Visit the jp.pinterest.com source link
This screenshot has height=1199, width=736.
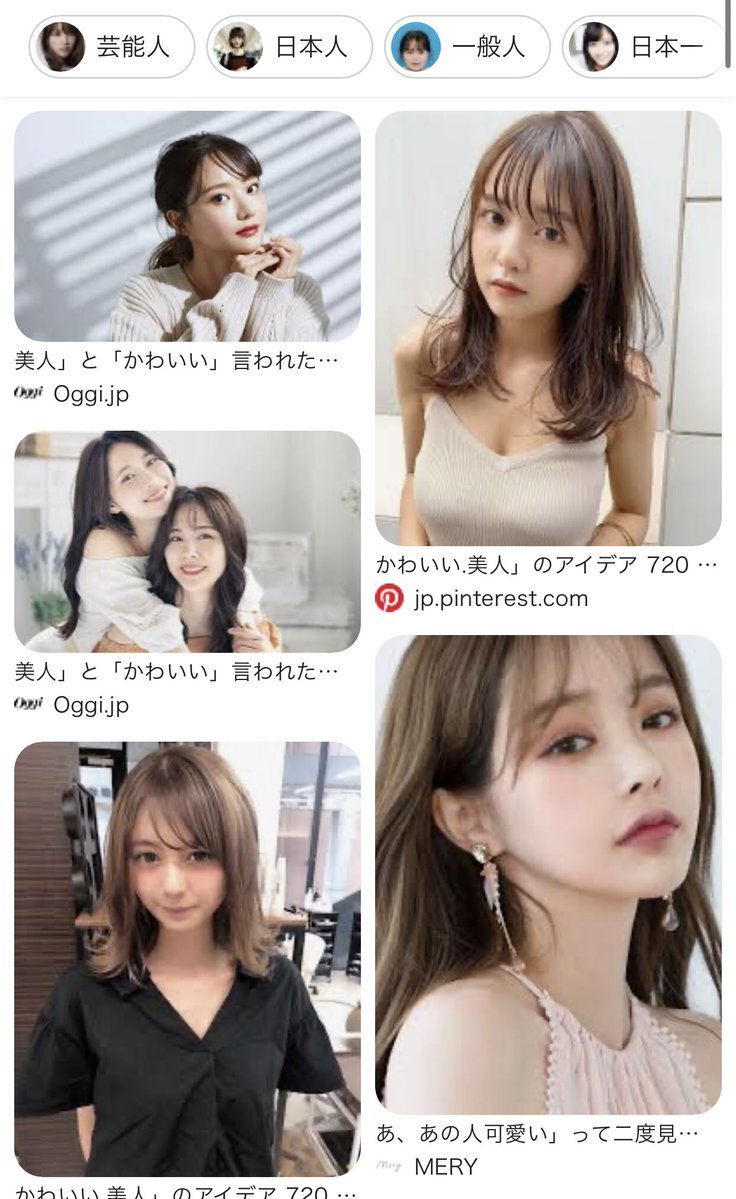[501, 599]
